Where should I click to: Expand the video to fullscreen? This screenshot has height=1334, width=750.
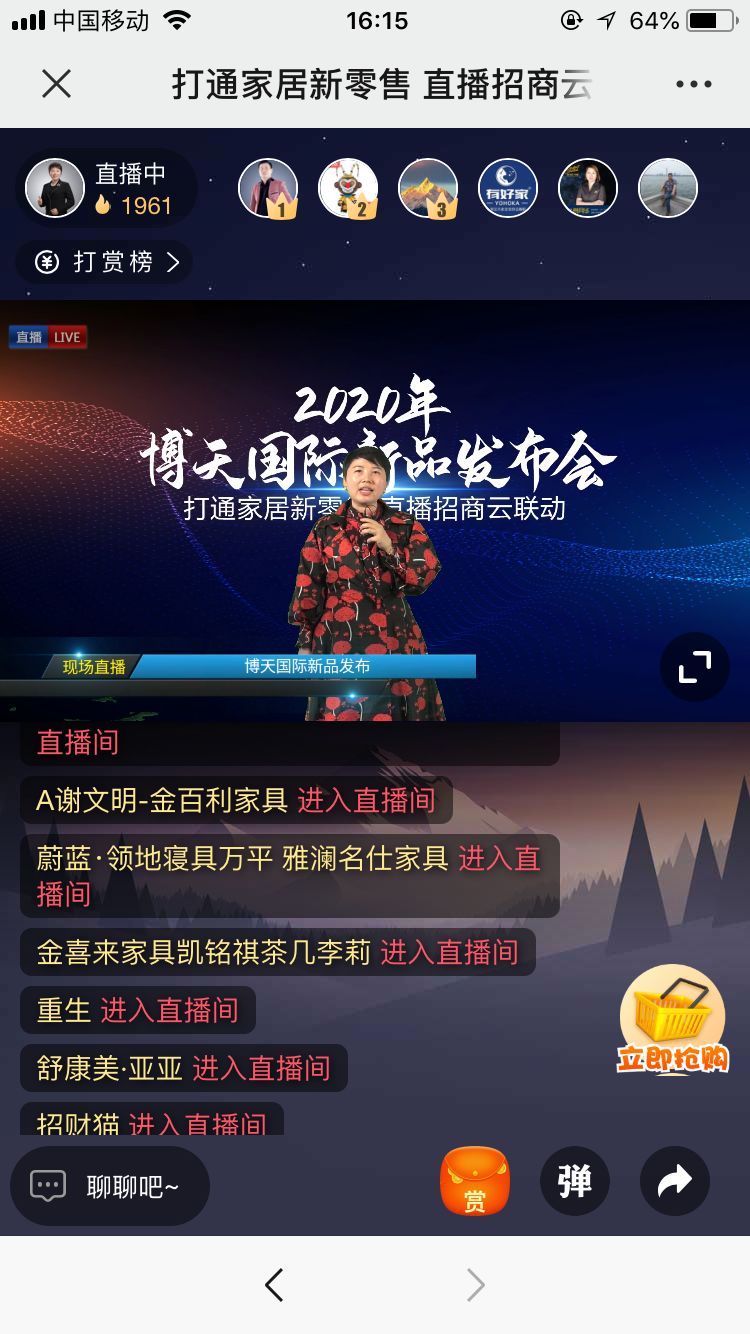694,666
